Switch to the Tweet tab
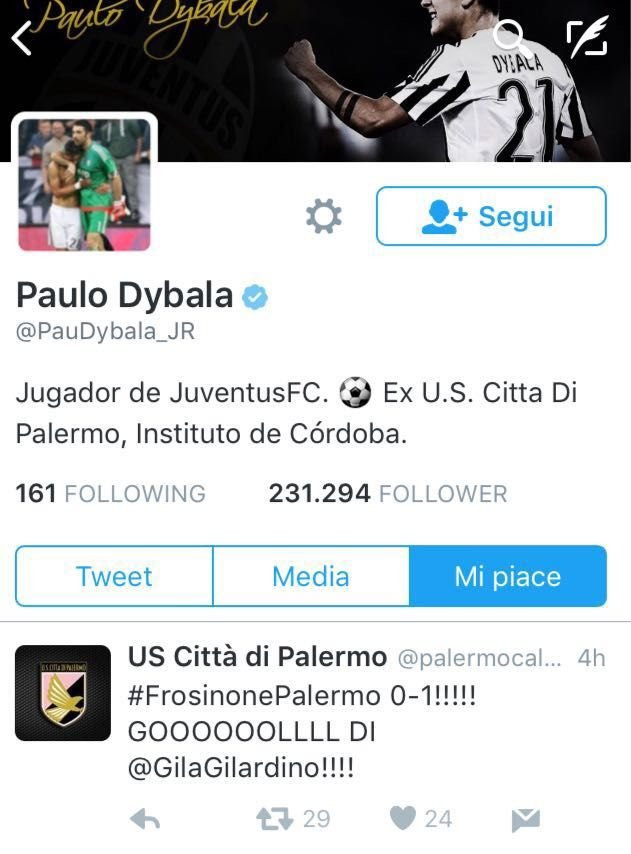Screen dimensions: 631x854 click(x=114, y=576)
